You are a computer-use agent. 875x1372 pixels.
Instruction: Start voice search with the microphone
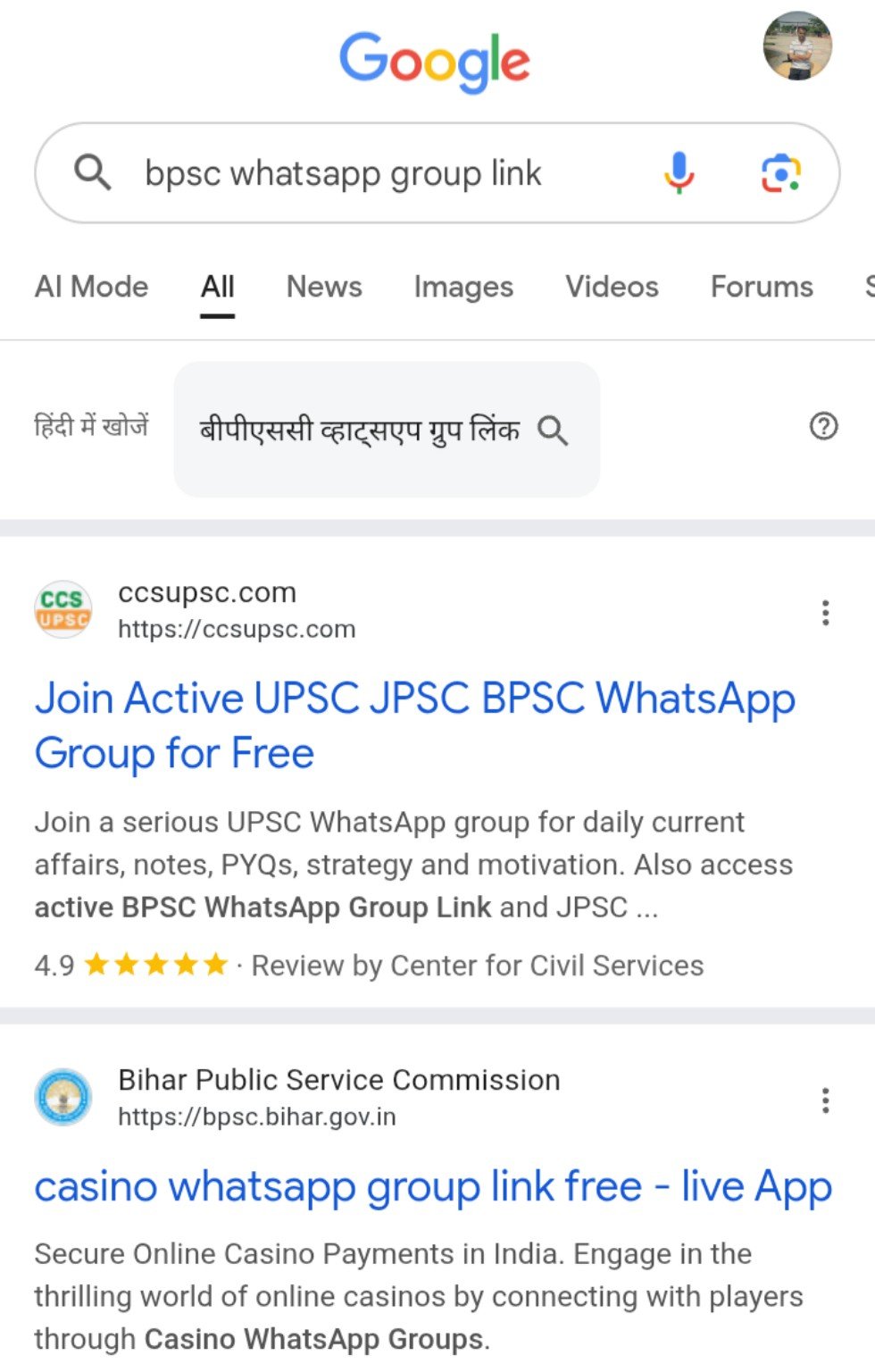[x=679, y=172]
